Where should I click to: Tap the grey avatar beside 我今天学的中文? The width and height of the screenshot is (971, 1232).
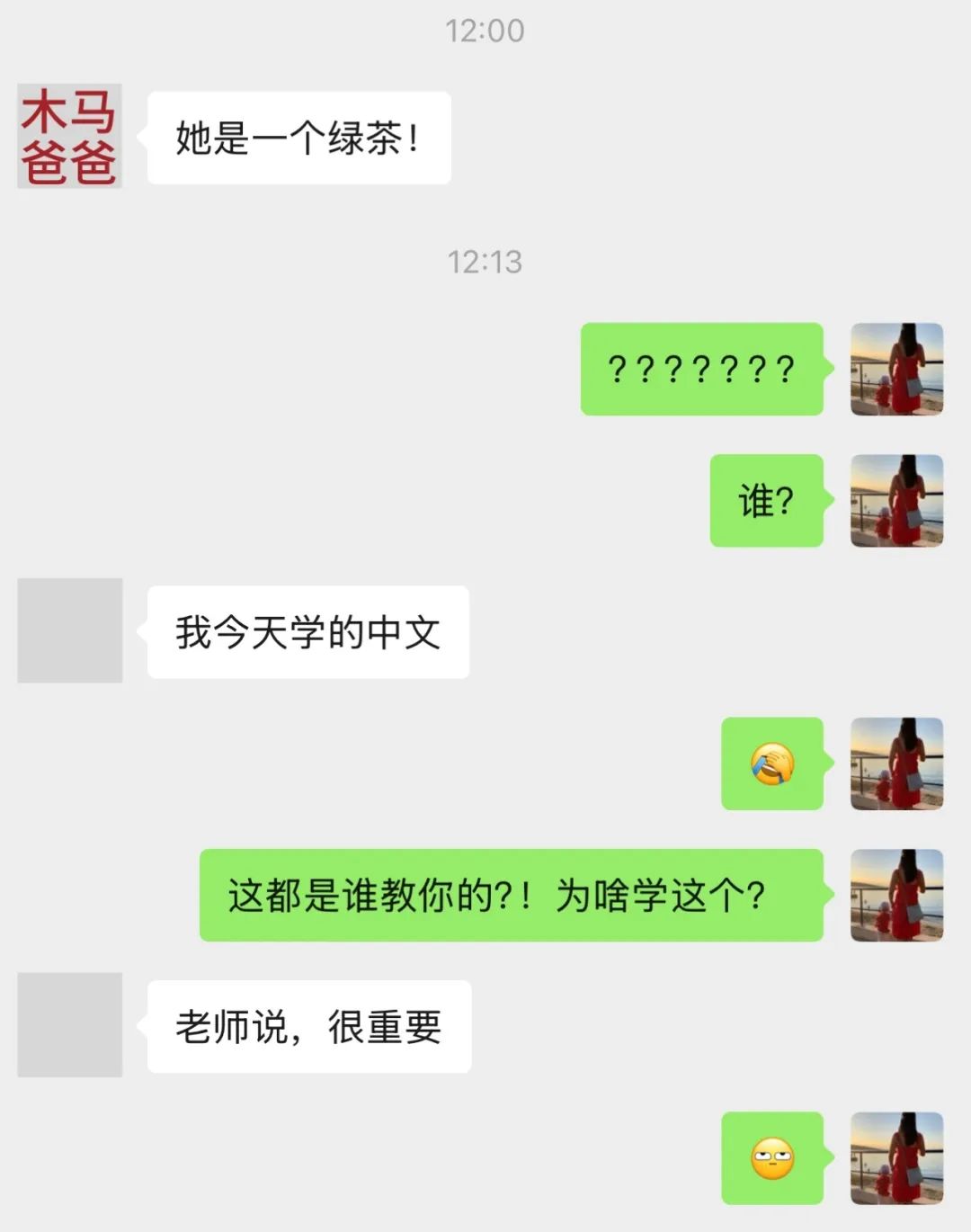pos(69,630)
